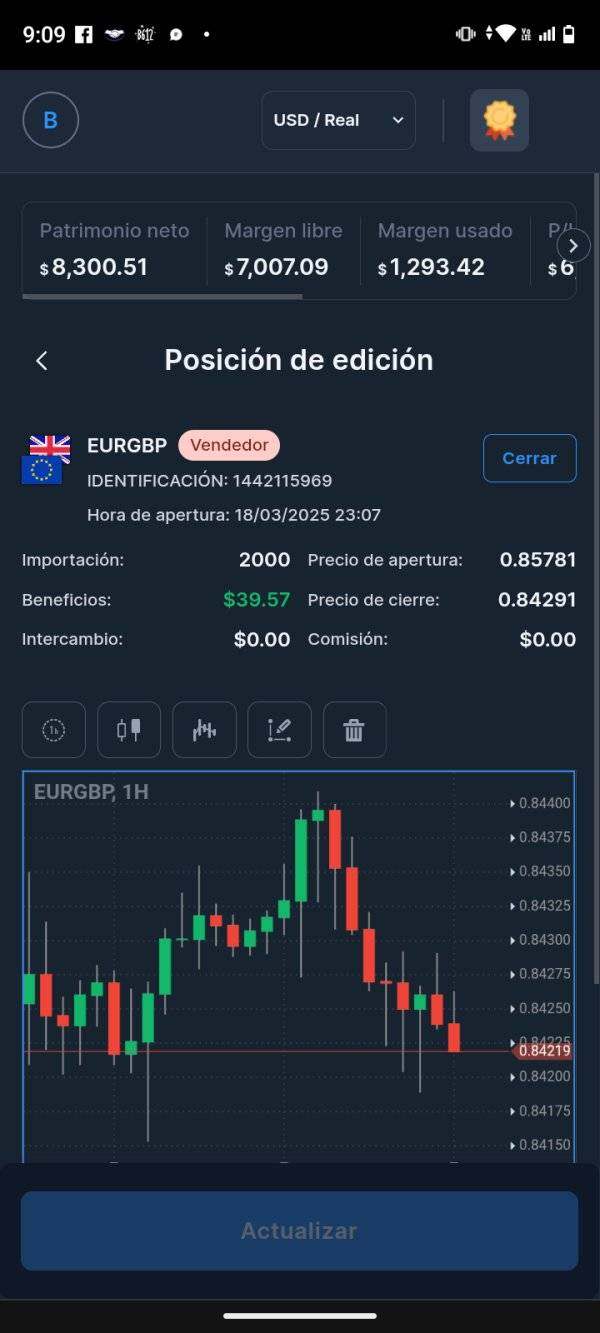This screenshot has width=600, height=1333.
Task: Open the B profile avatar
Action: tap(50, 120)
